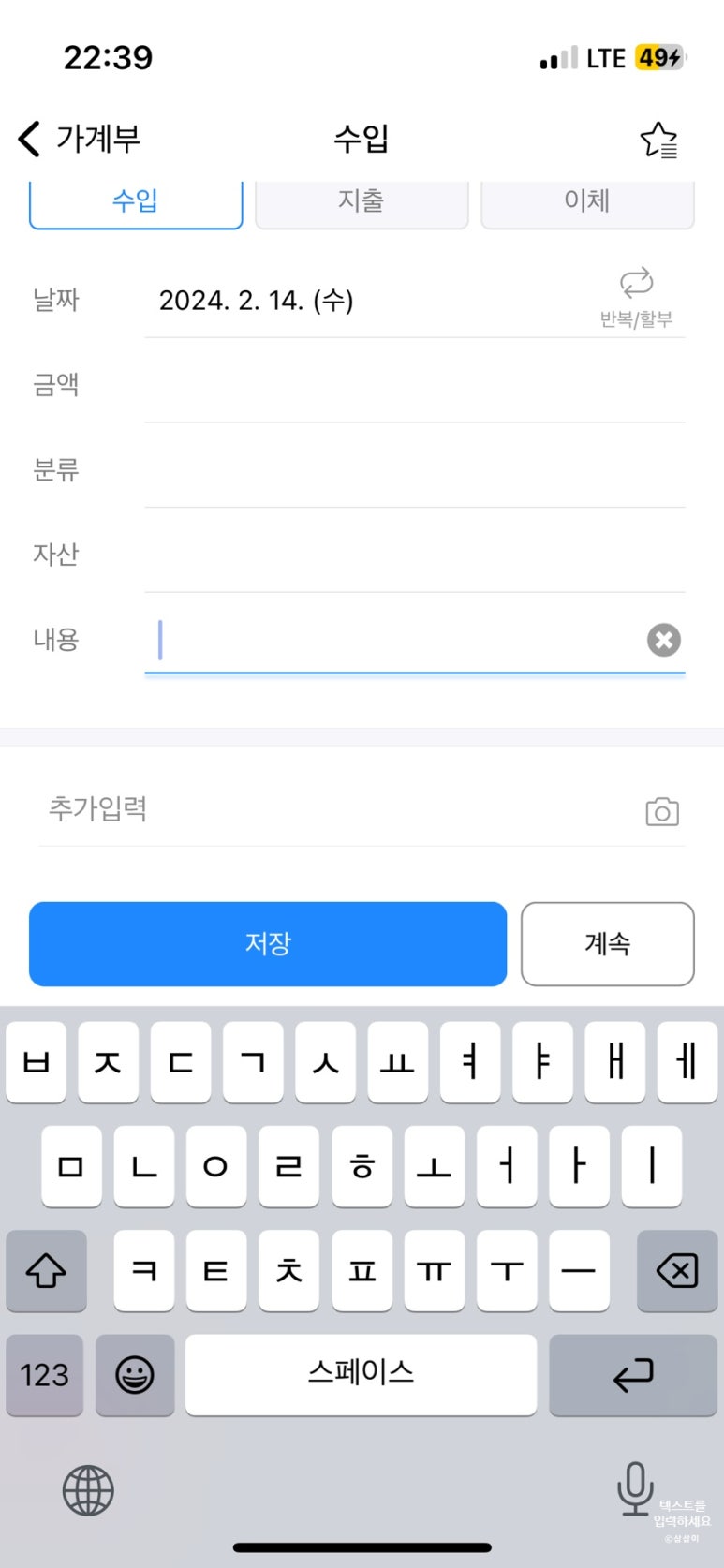The height and width of the screenshot is (1568, 724).
Task: Go back to 가계부
Action: tap(80, 139)
